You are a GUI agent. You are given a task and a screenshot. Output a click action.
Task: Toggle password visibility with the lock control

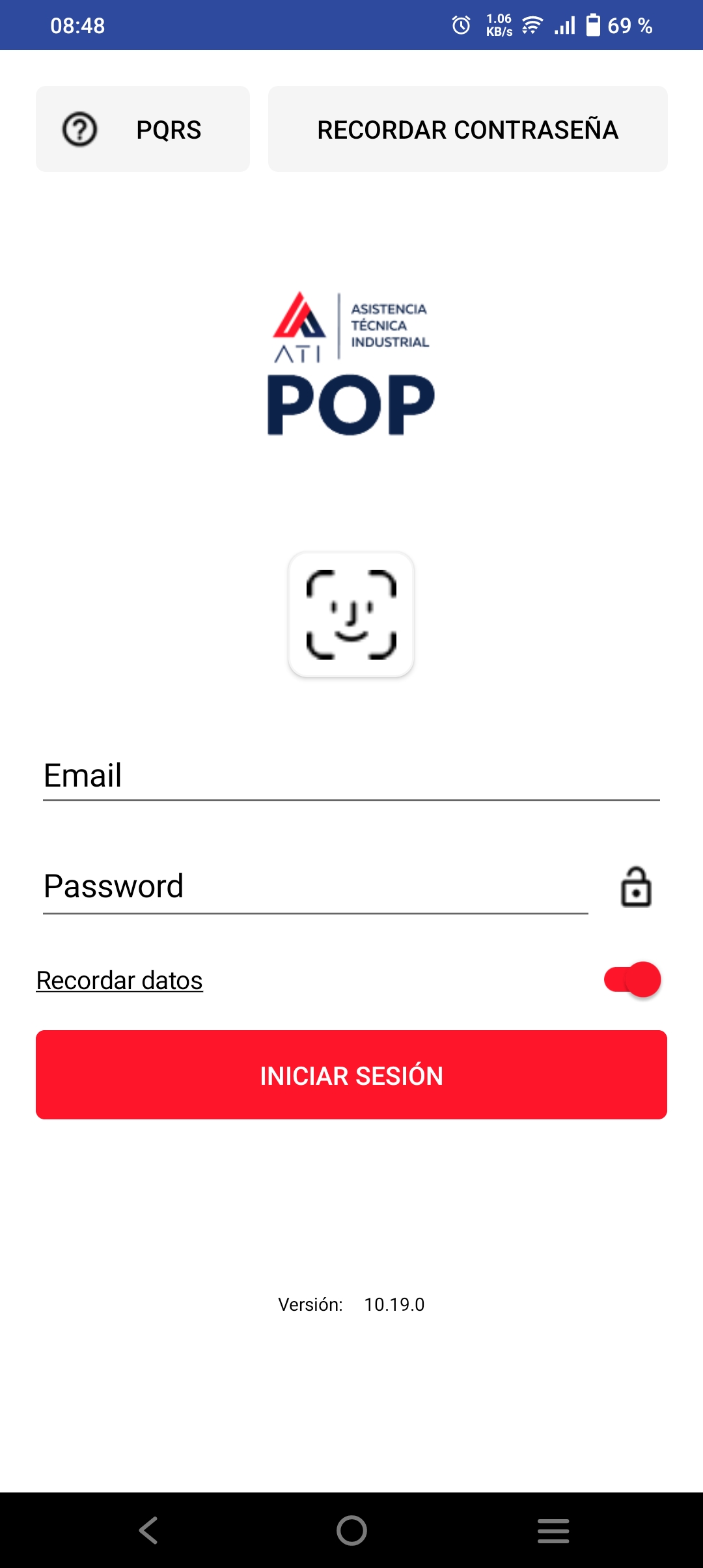pos(635,886)
